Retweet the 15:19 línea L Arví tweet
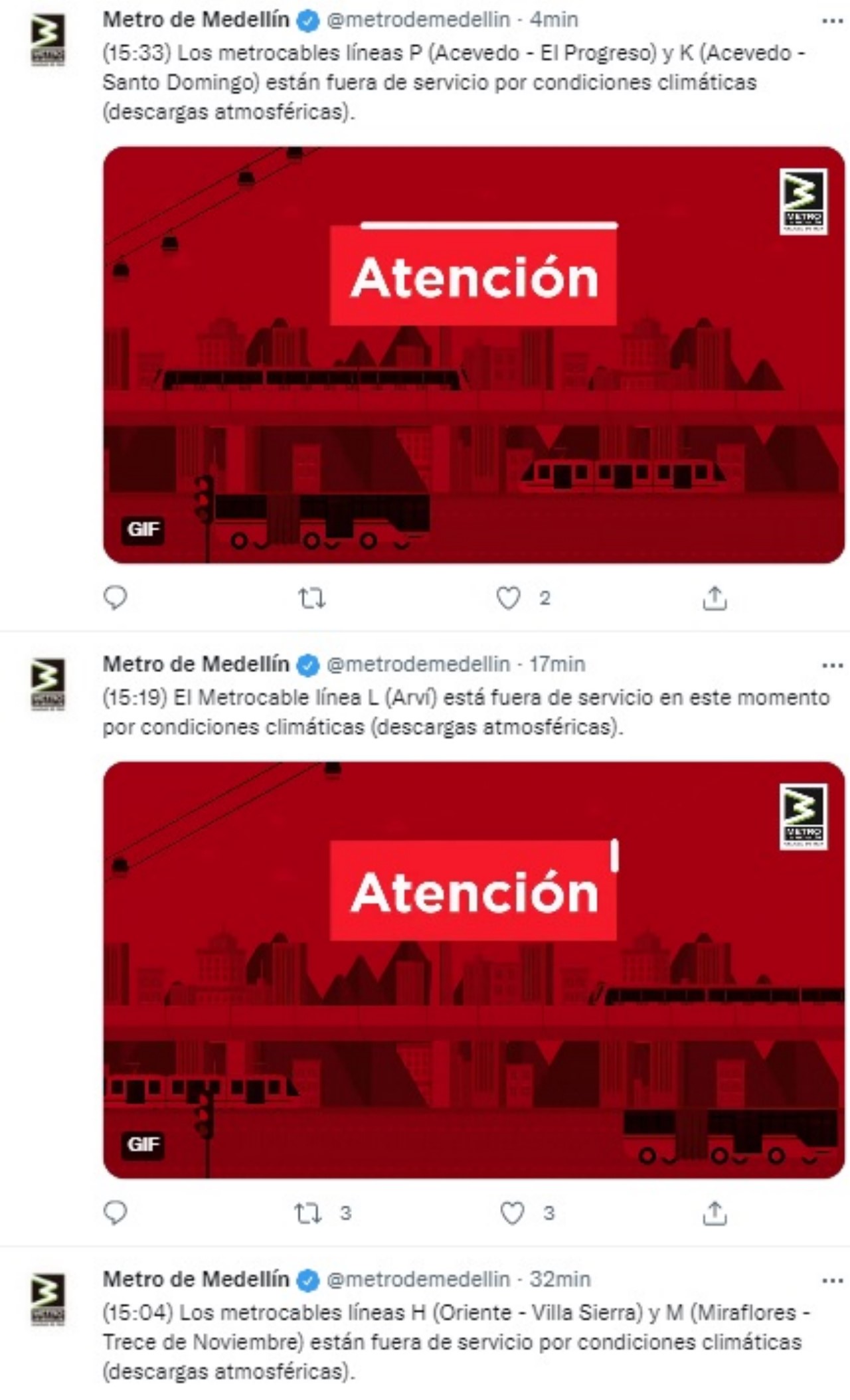This screenshot has height=1400, width=850. click(309, 1213)
